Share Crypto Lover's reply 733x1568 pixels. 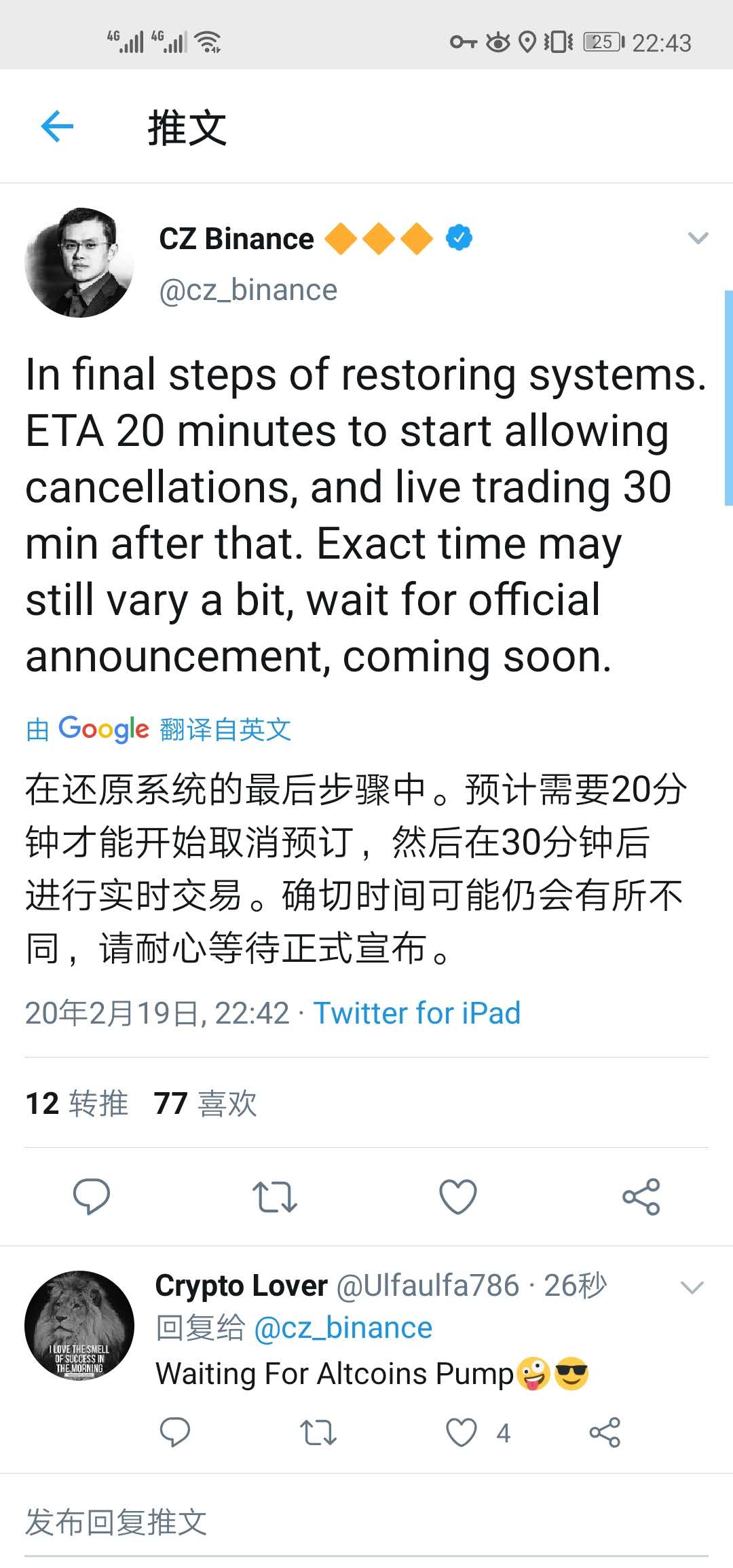605,1433
